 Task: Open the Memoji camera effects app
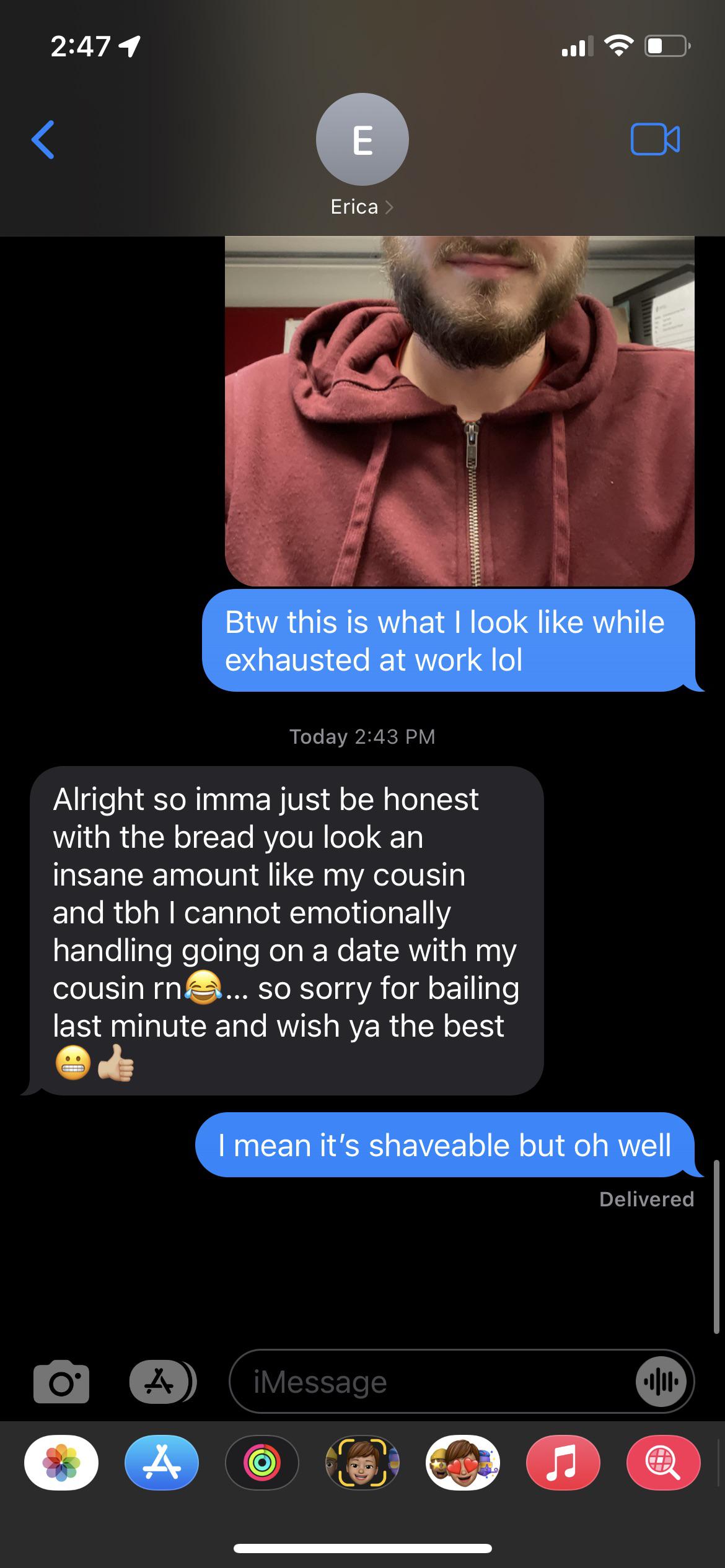coord(362,1462)
